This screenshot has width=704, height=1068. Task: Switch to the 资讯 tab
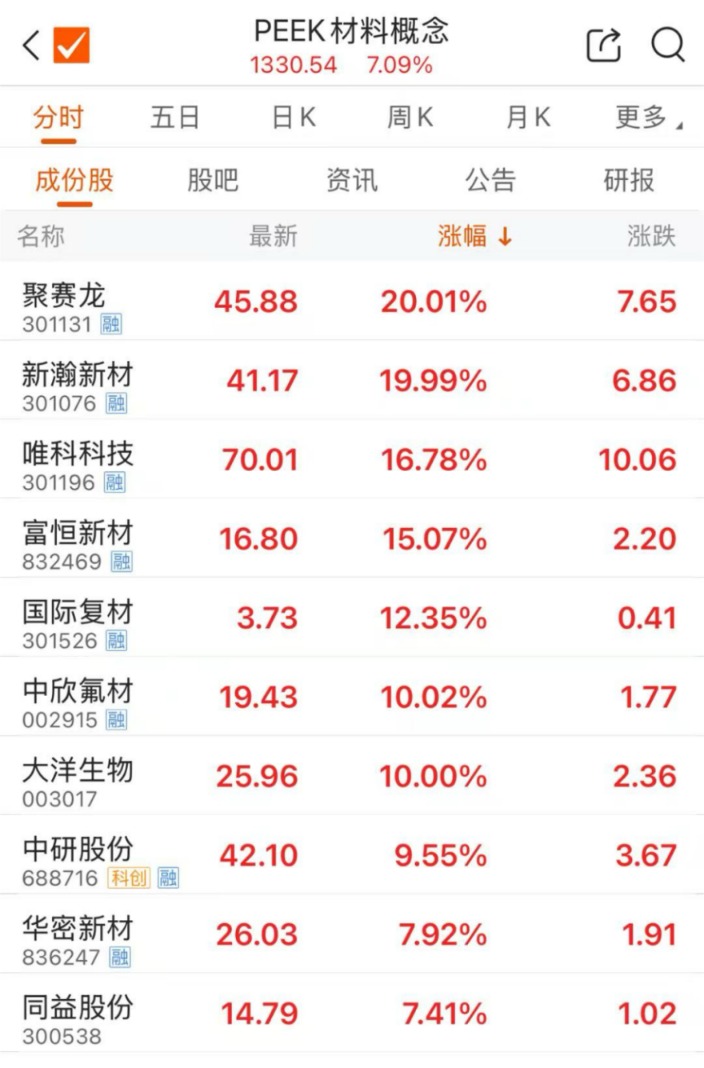pos(352,180)
